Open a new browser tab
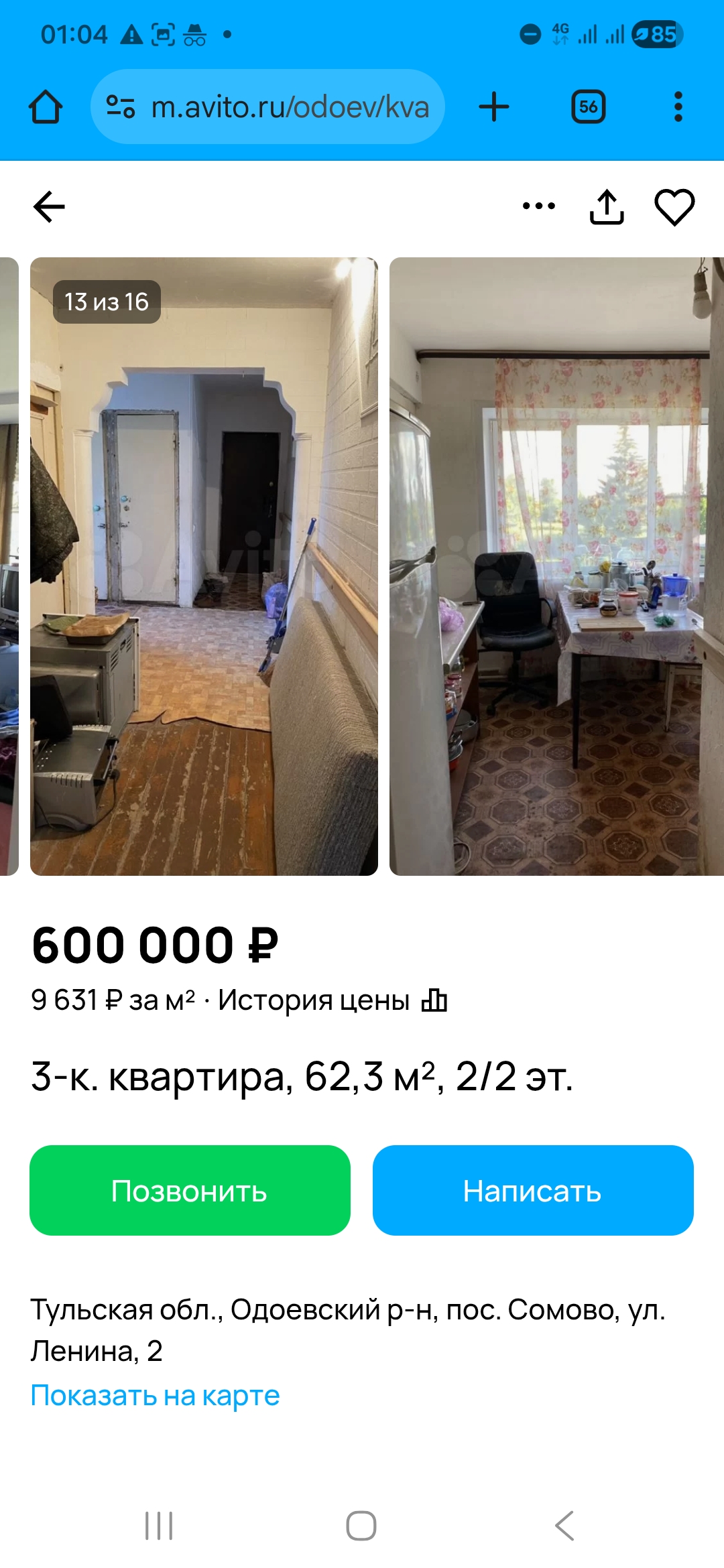The height and width of the screenshot is (1568, 724). (494, 107)
